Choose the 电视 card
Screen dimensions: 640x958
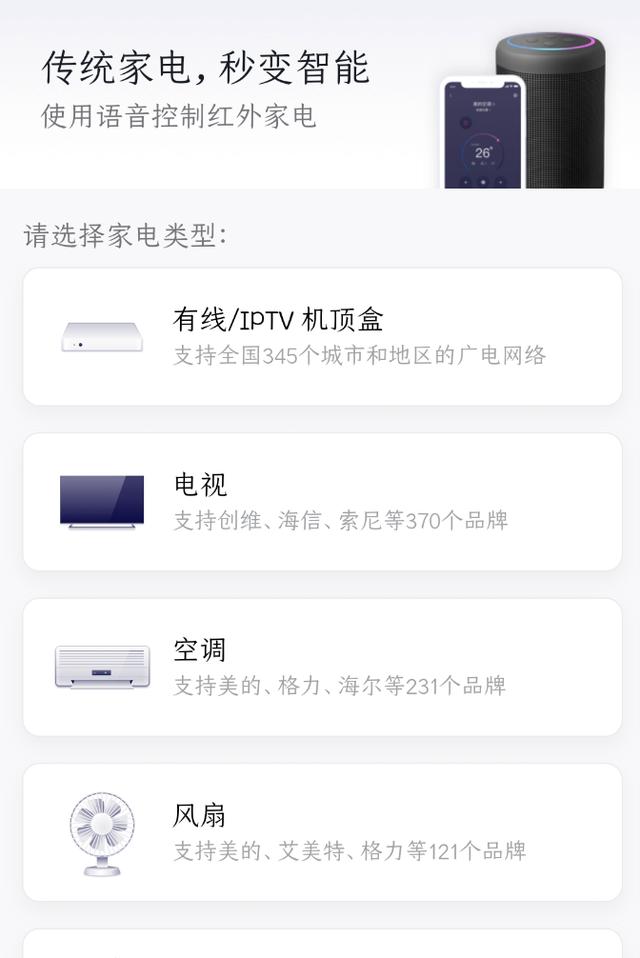pos(322,502)
